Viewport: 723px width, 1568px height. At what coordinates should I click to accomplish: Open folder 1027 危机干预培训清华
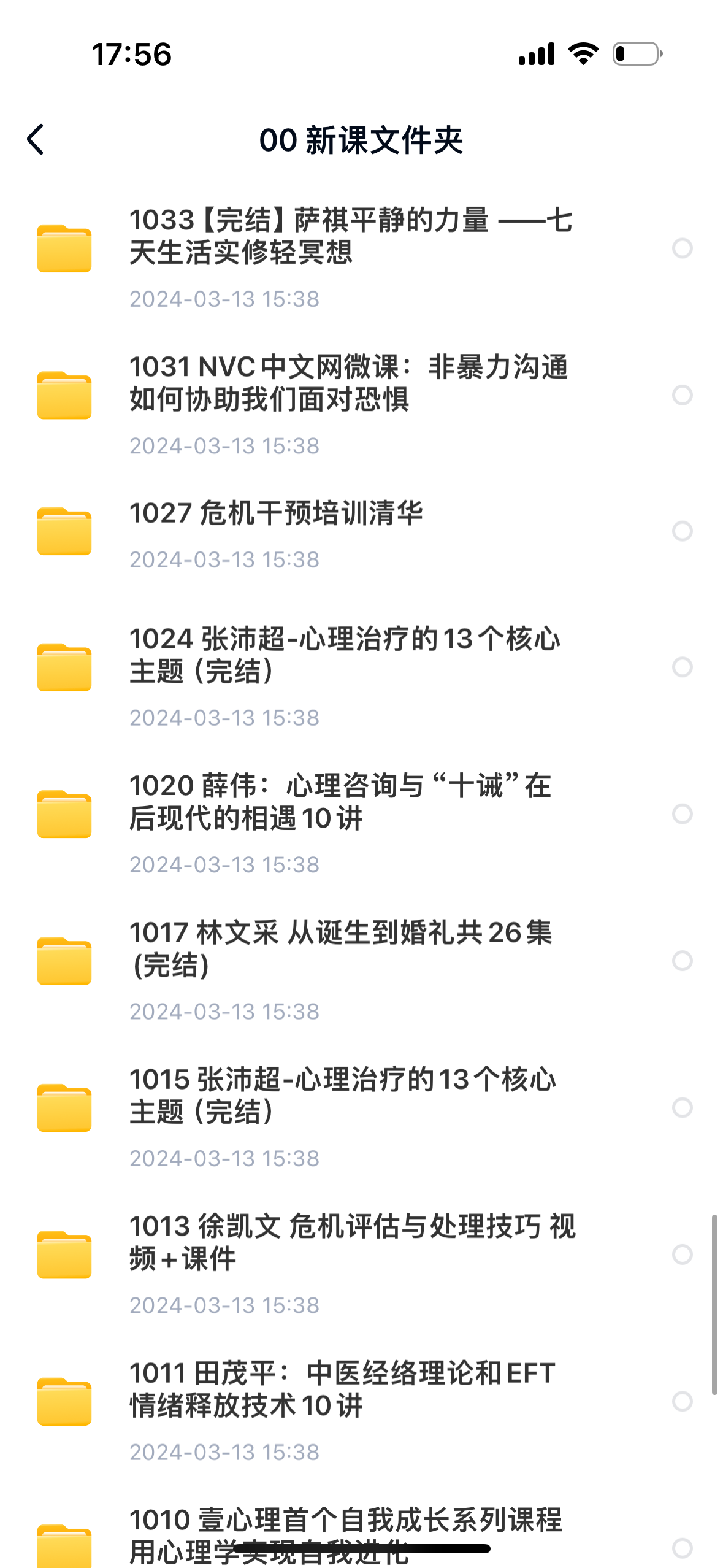276,514
